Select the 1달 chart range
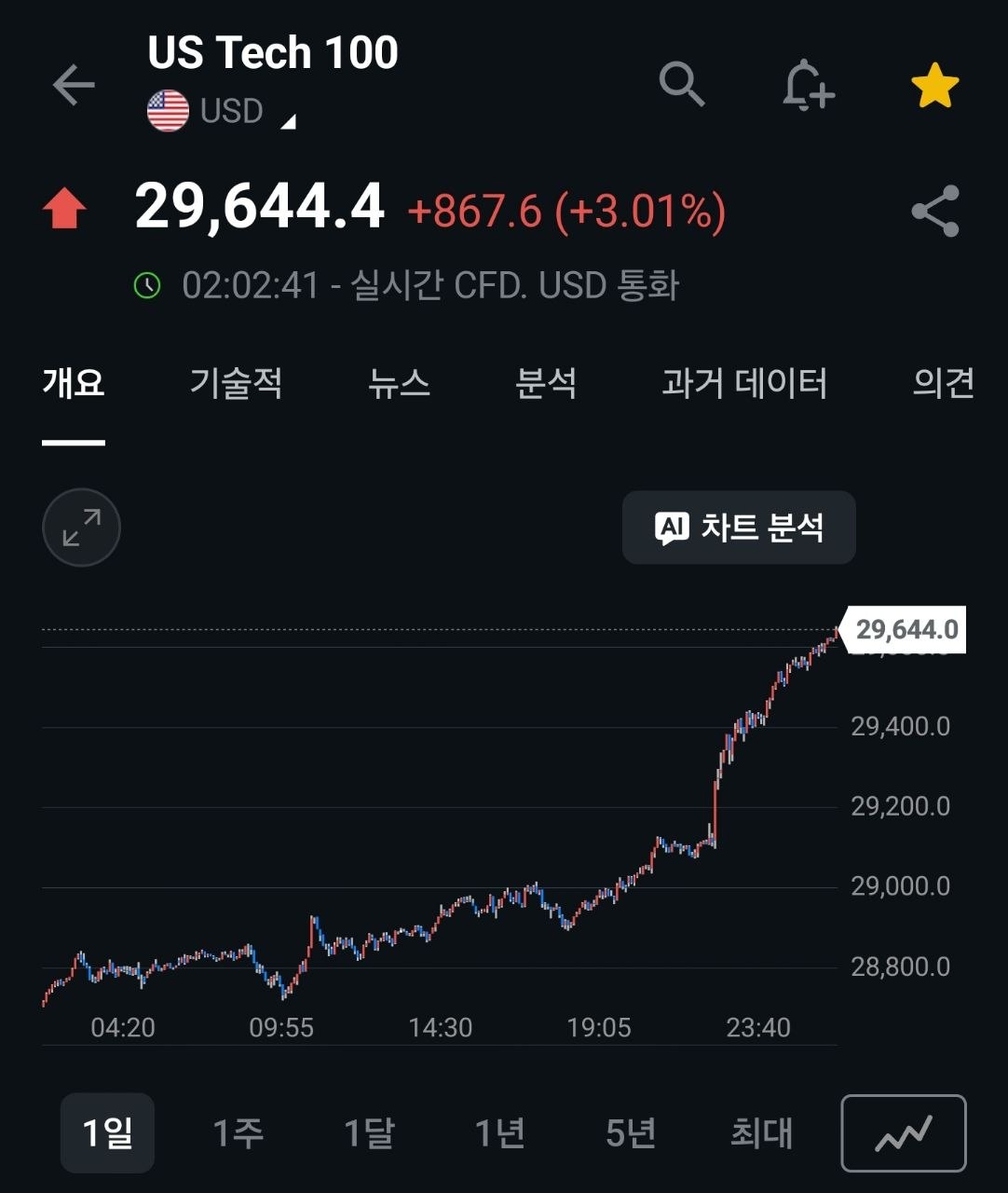The width and height of the screenshot is (1008, 1193). (x=370, y=1133)
